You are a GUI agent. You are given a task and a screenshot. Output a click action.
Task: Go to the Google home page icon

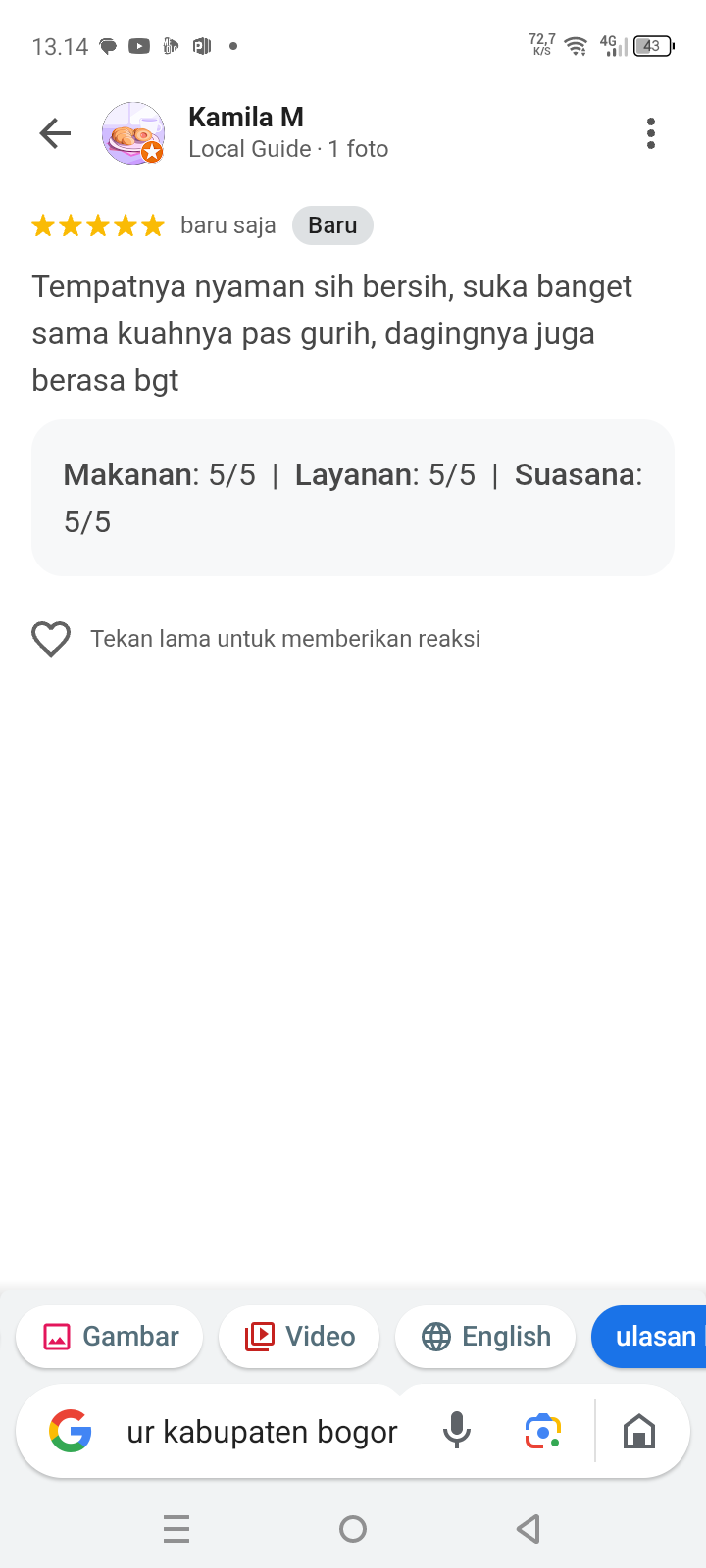(x=639, y=1432)
